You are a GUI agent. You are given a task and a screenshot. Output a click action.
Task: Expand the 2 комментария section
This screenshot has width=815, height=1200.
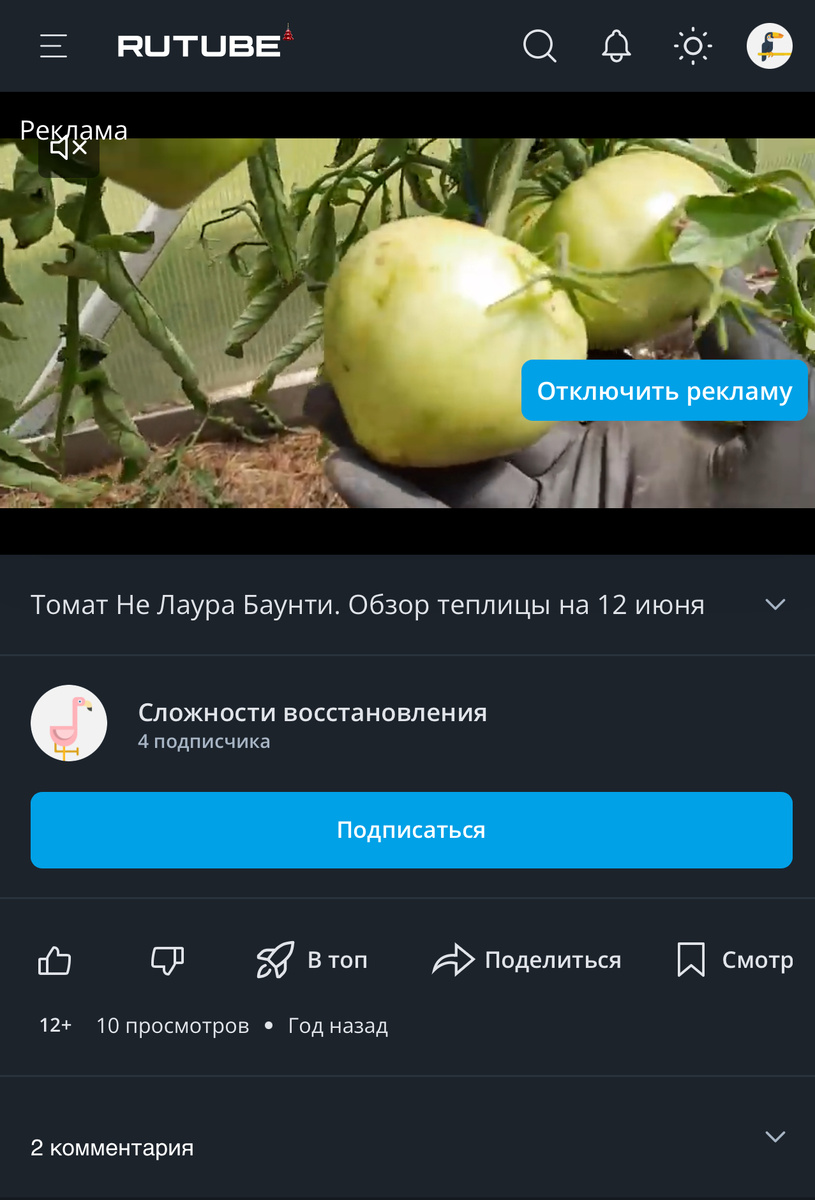tap(774, 1137)
